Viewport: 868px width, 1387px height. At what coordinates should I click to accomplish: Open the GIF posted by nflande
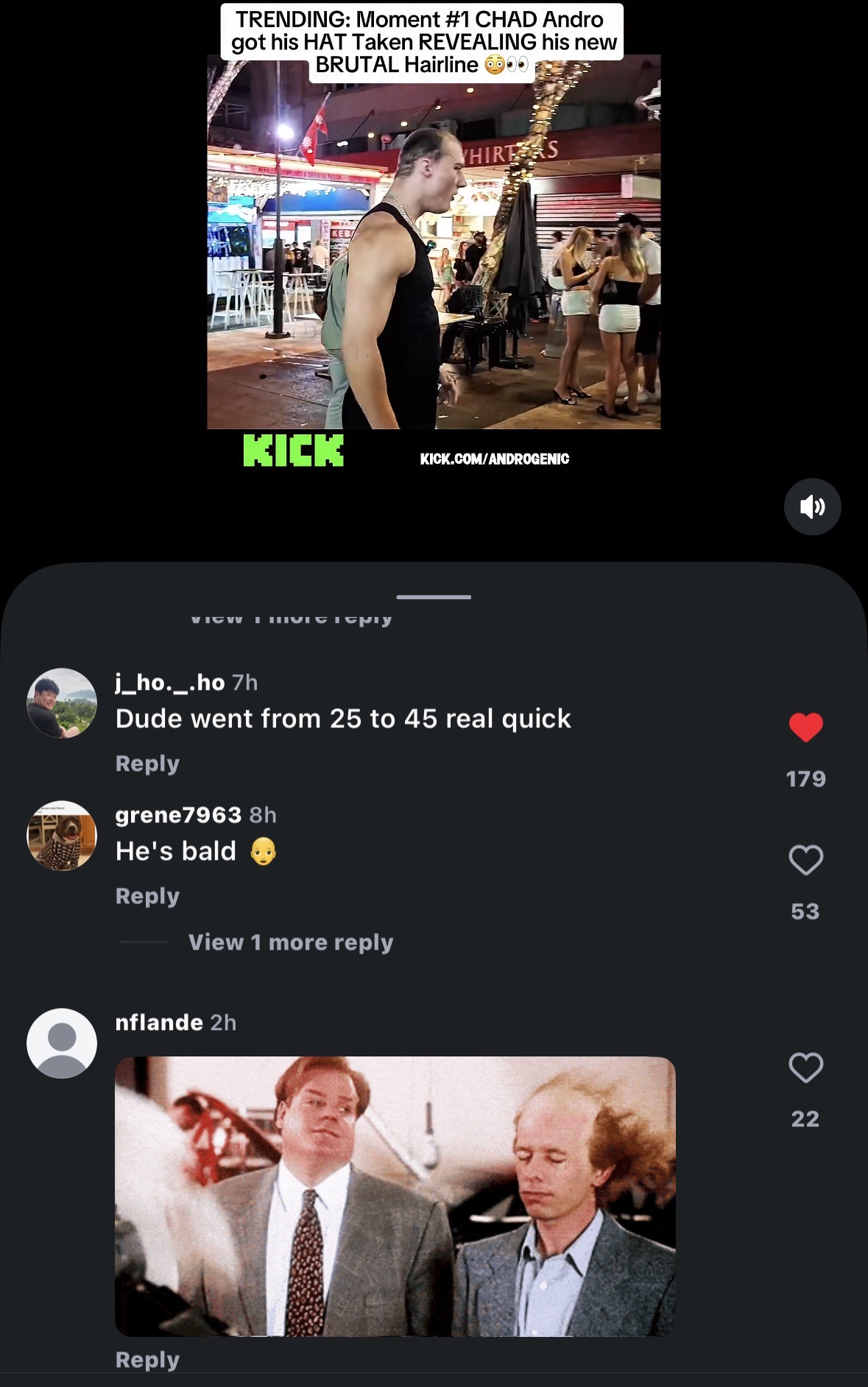(395, 1196)
